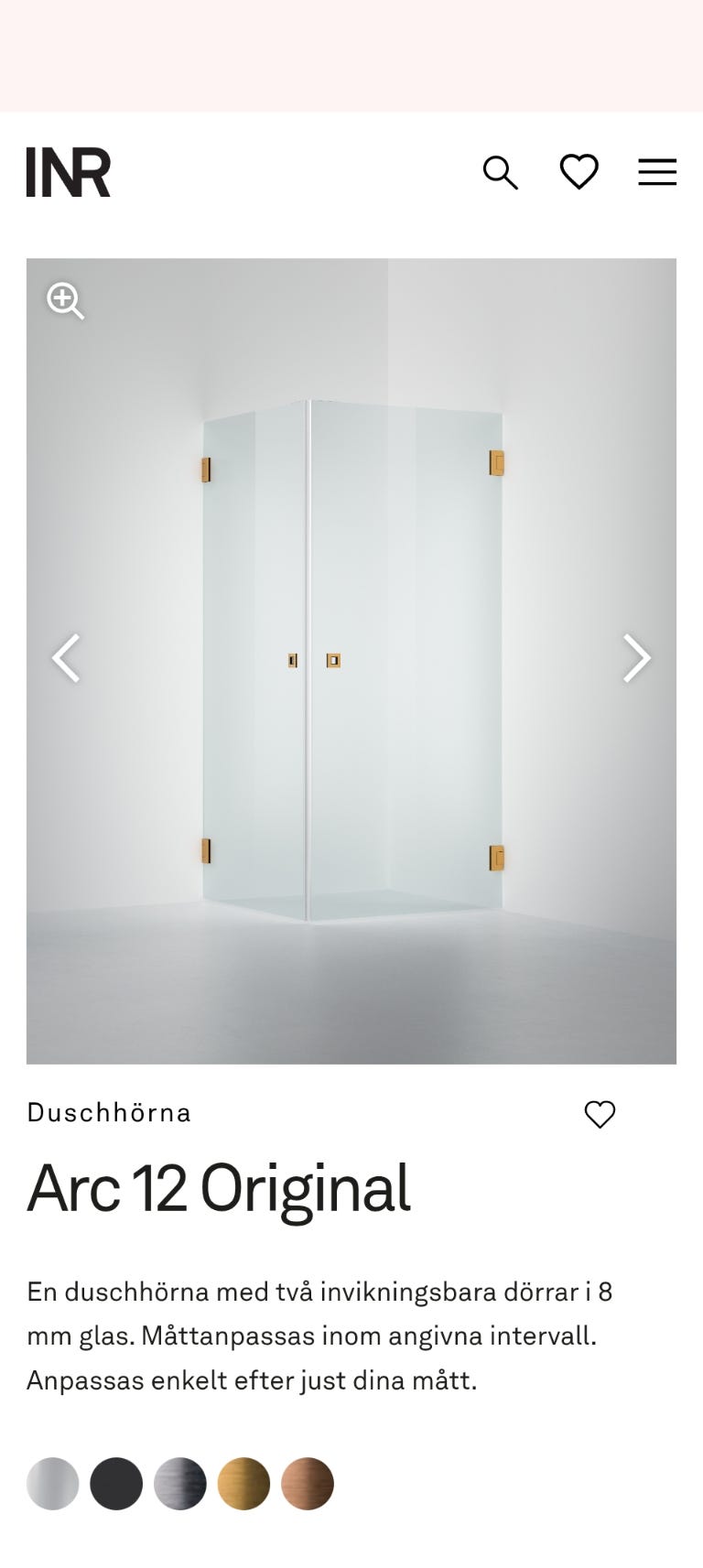Navigate home via the INR wordmark
The width and height of the screenshot is (703, 1568).
pos(67,174)
